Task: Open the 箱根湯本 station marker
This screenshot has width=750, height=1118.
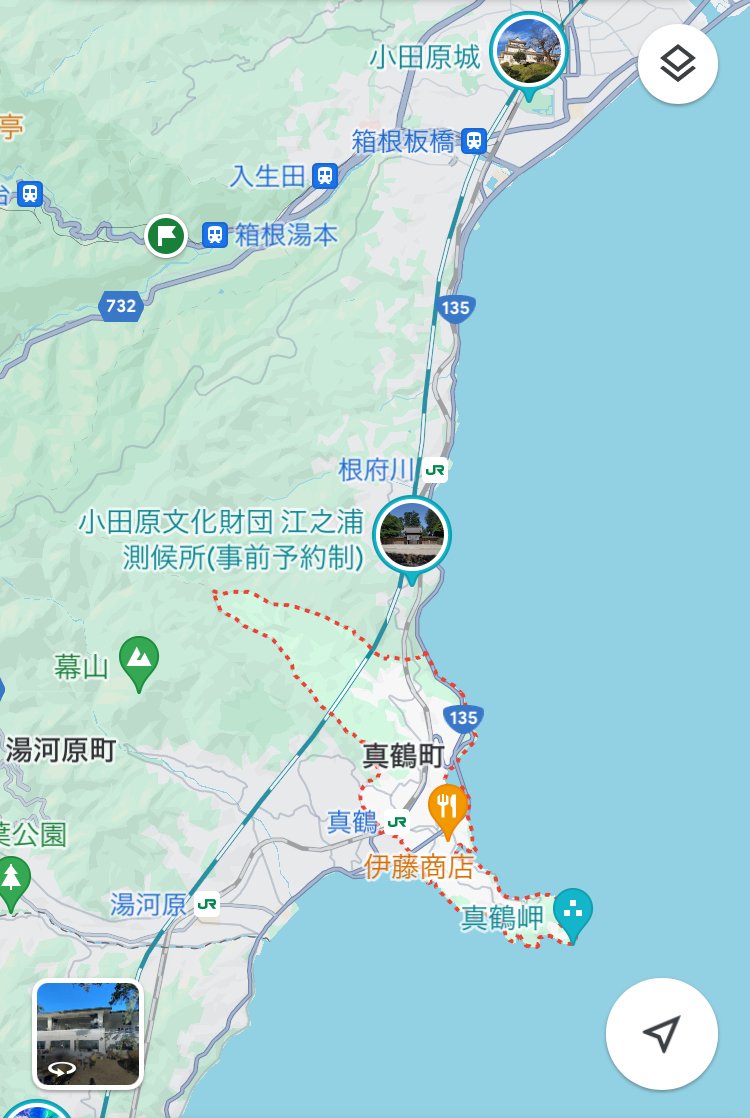Action: click(x=214, y=235)
